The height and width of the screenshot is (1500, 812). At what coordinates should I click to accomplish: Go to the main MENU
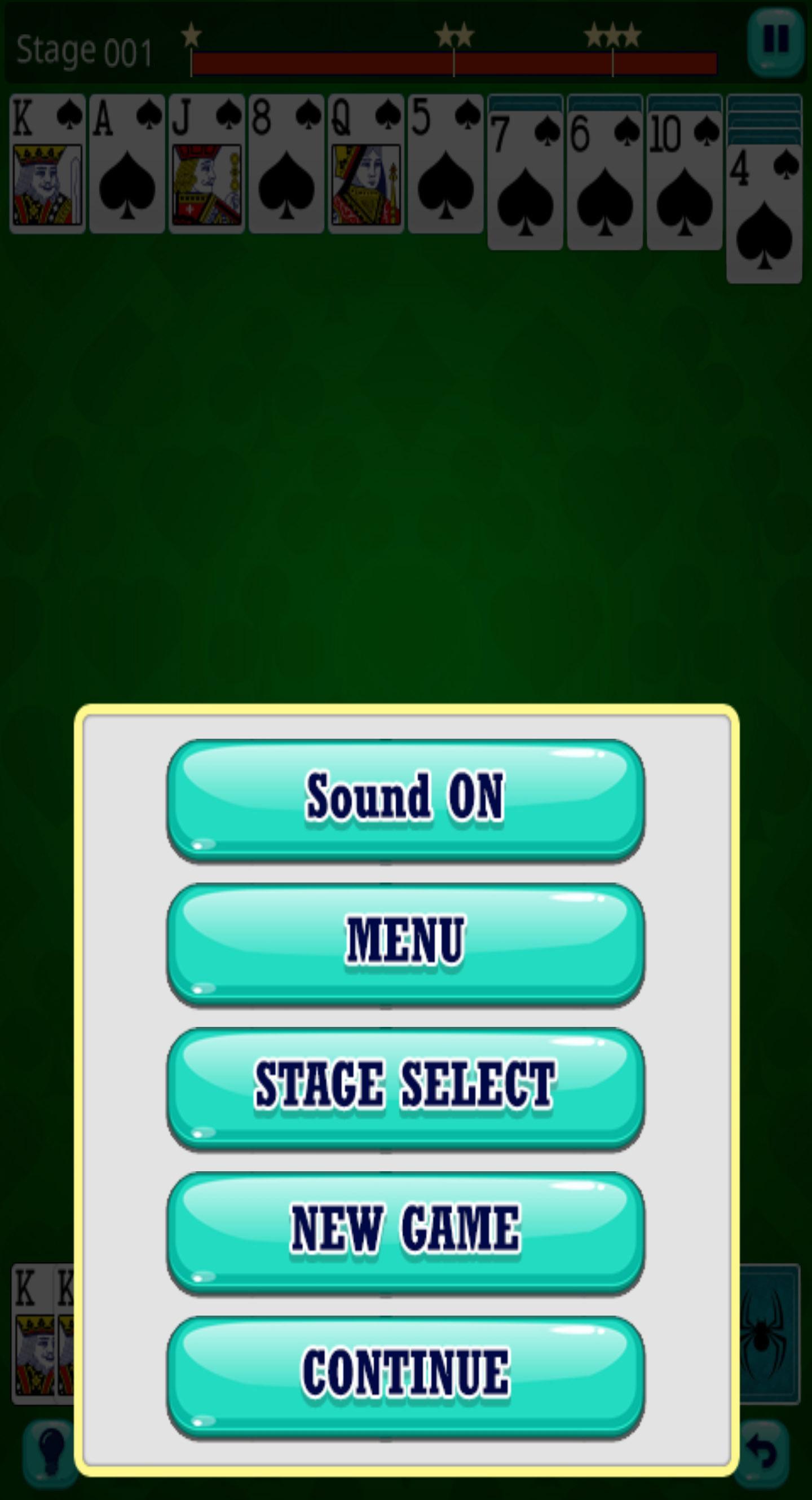tap(405, 943)
